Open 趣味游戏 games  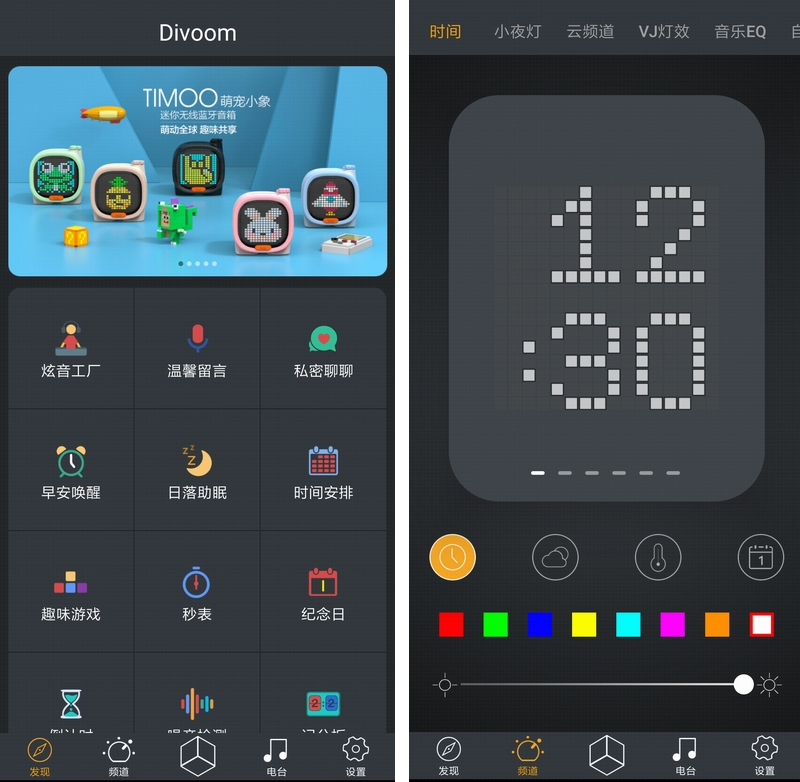pyautogui.click(x=71, y=593)
